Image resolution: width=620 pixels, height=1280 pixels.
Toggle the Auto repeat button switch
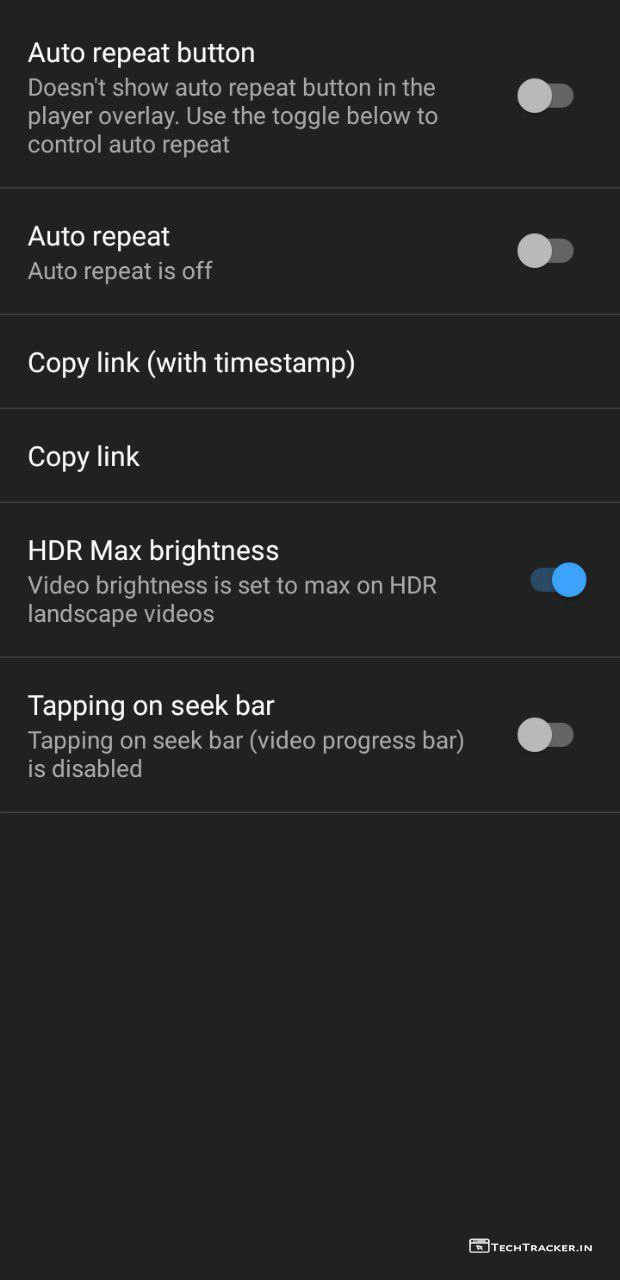[545, 96]
